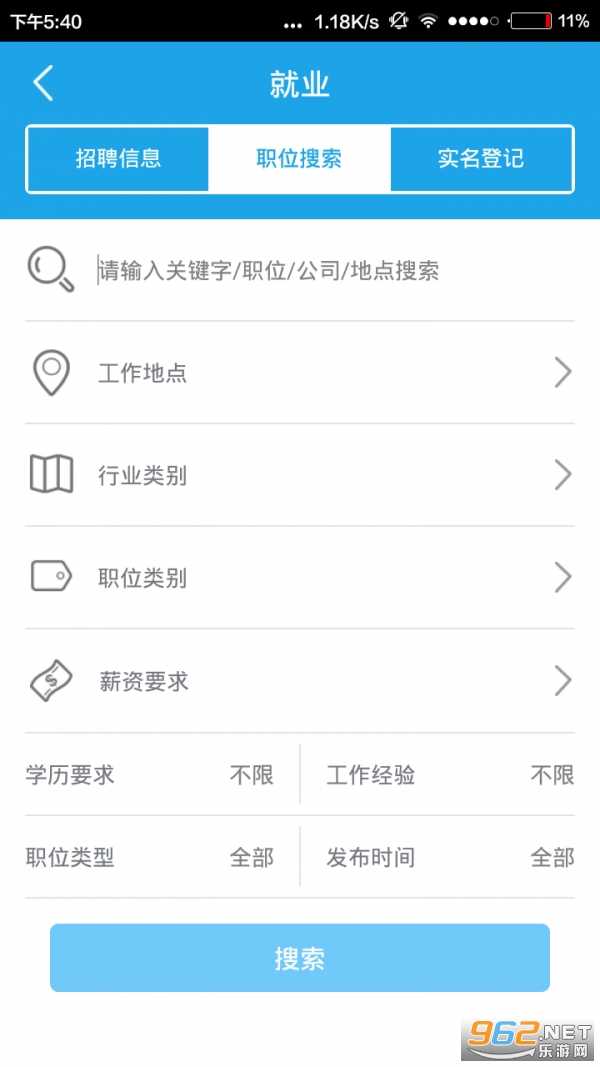Go back using the header arrow
Viewport: 600px width, 1067px height.
43,84
